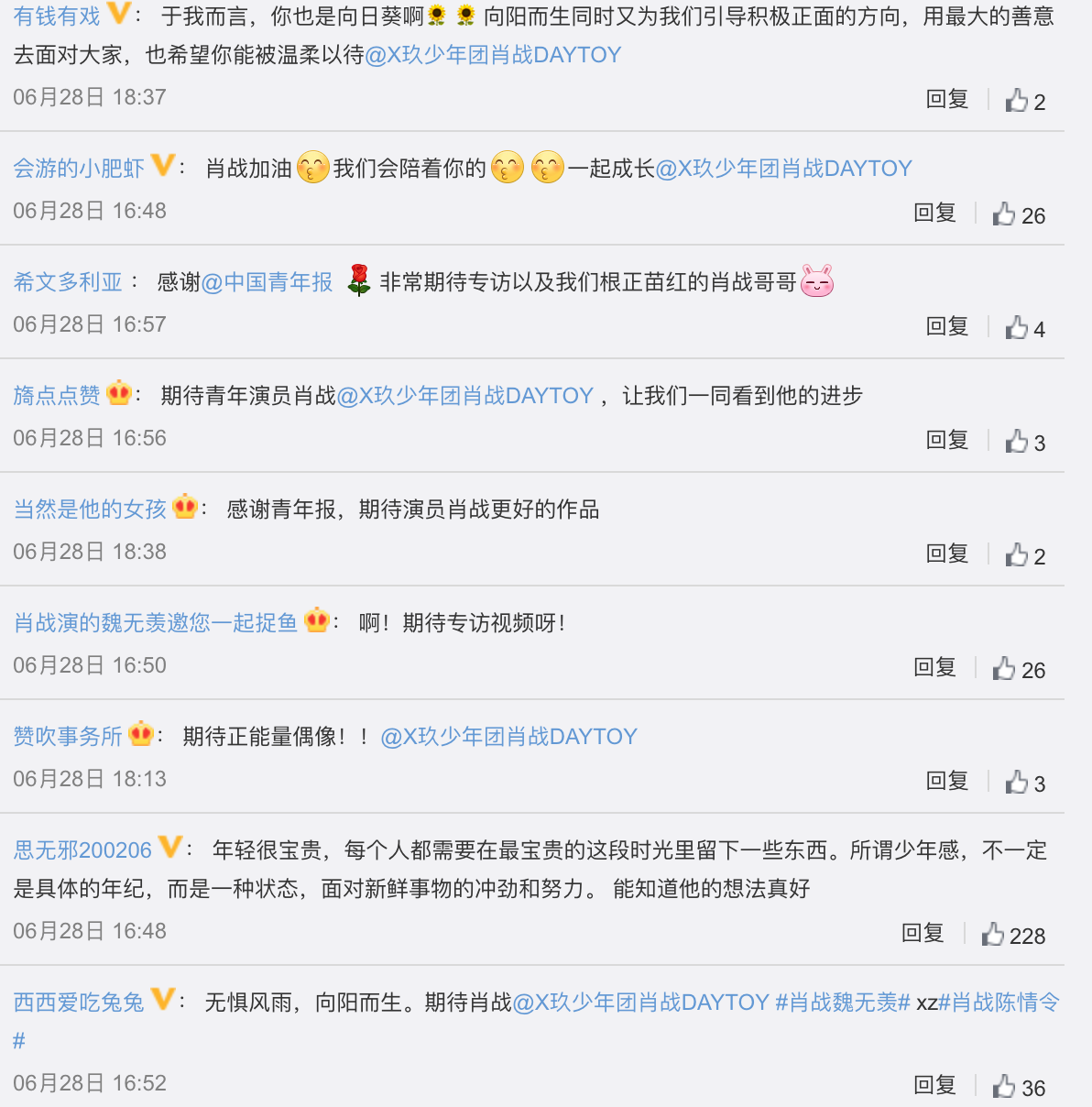Like the comment from 旖点点赞
This screenshot has width=1092, height=1107.
pyautogui.click(x=1018, y=442)
